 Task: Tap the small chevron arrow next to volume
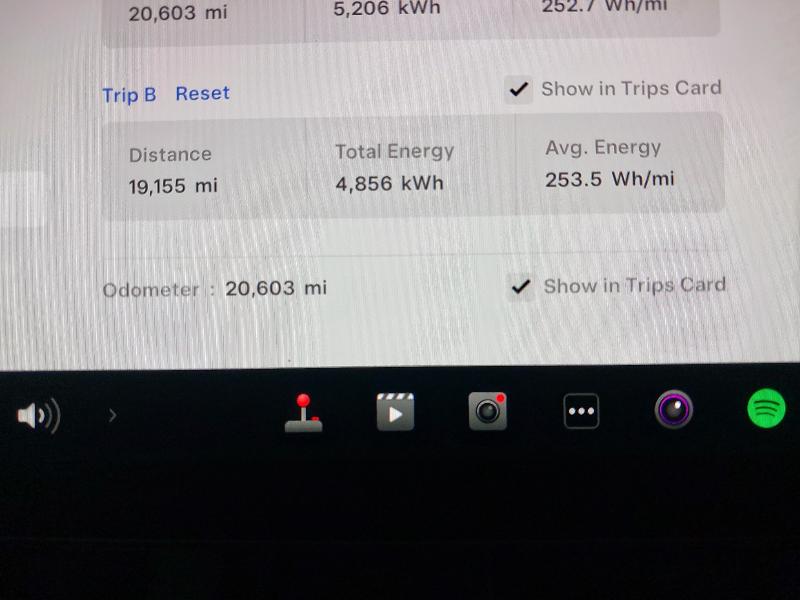pyautogui.click(x=112, y=414)
